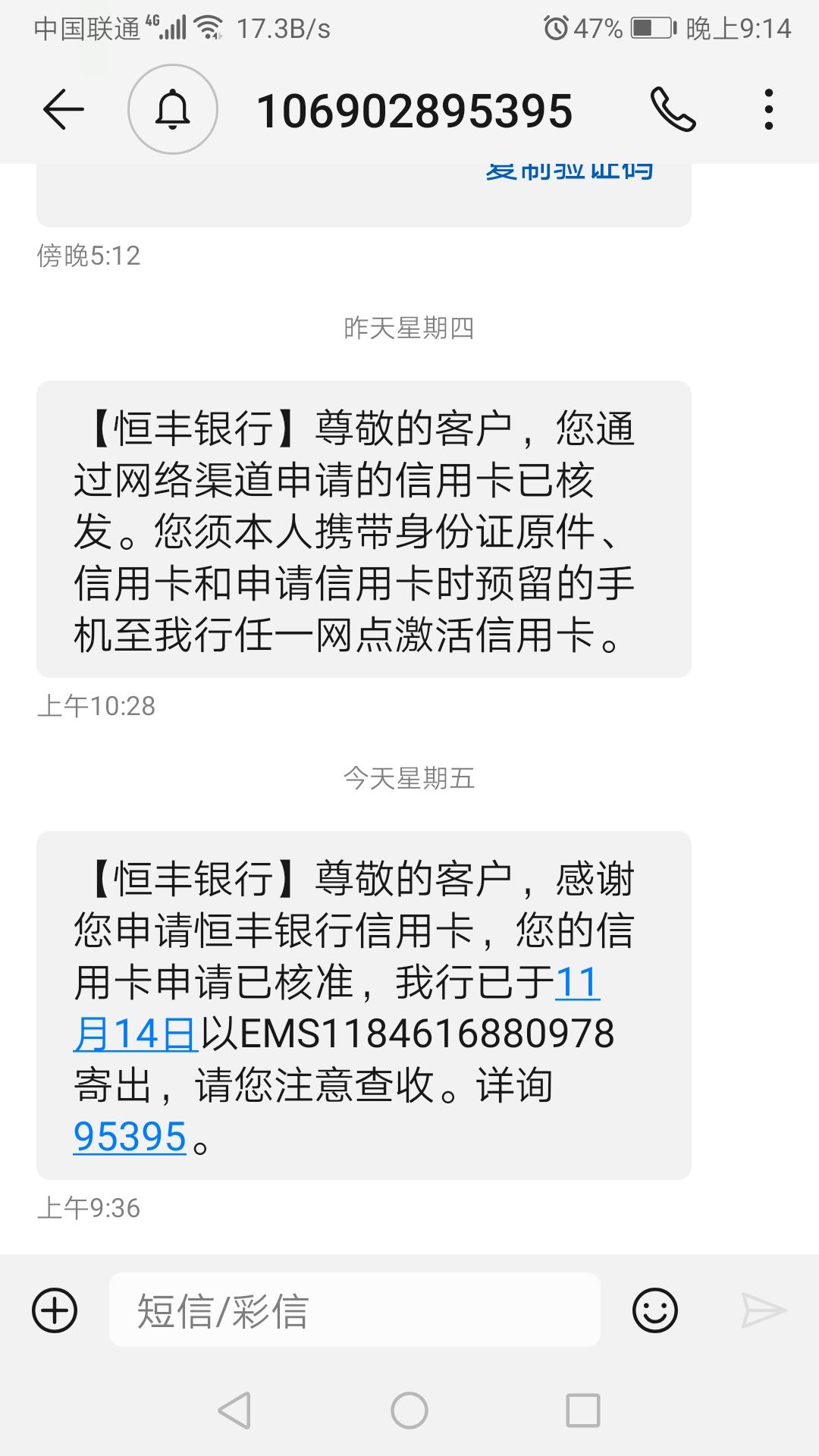Tap the system home button

409,1410
